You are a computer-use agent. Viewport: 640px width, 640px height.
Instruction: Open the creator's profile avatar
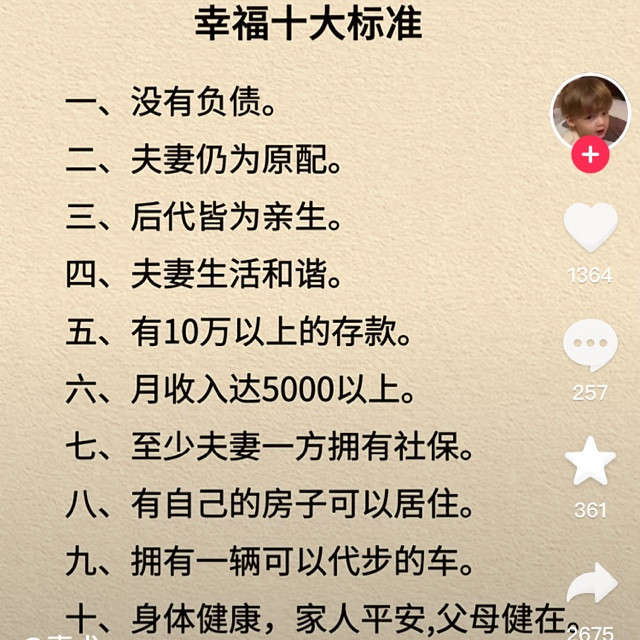[590, 112]
